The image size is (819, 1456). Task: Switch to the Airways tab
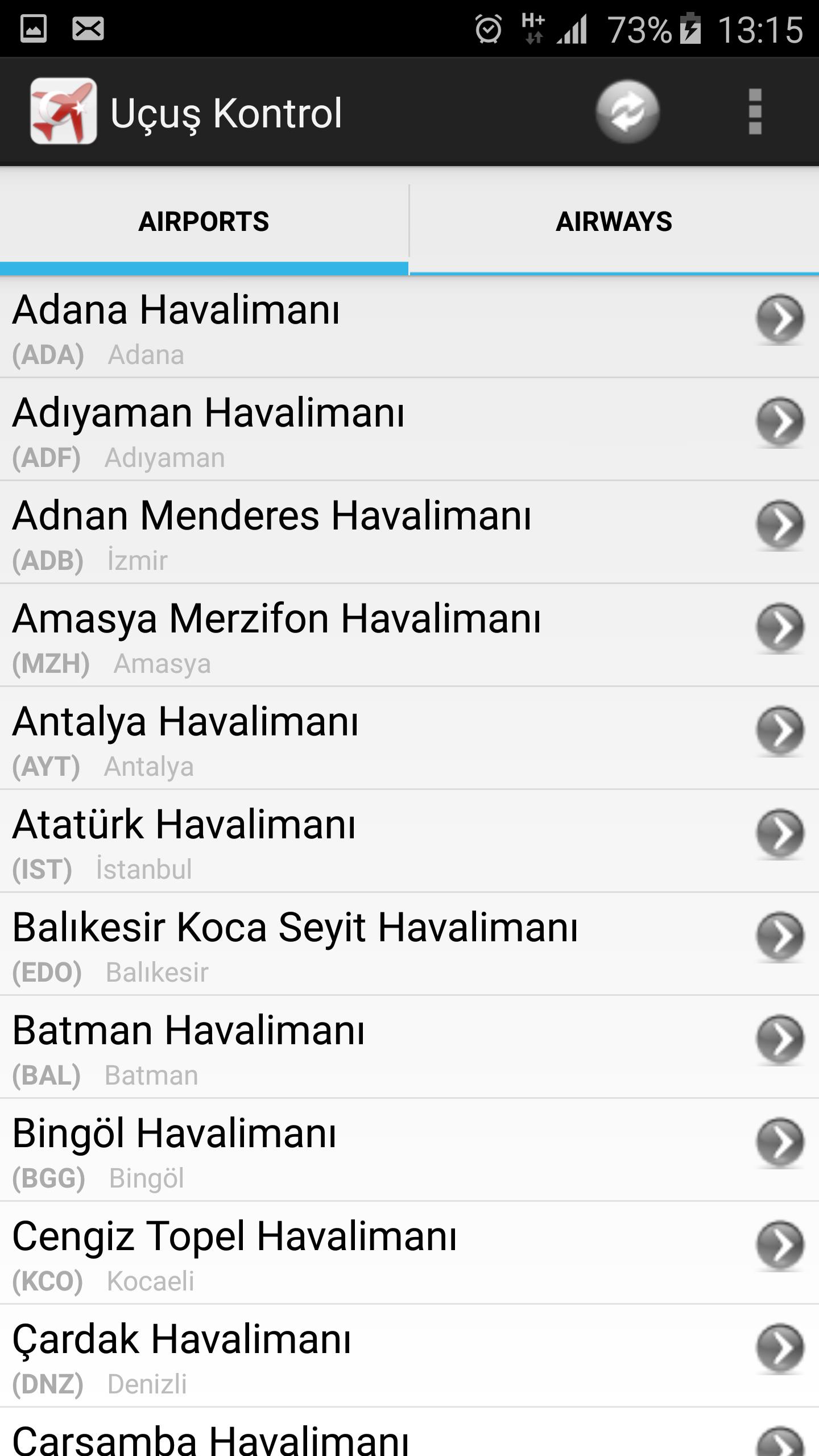tap(614, 222)
